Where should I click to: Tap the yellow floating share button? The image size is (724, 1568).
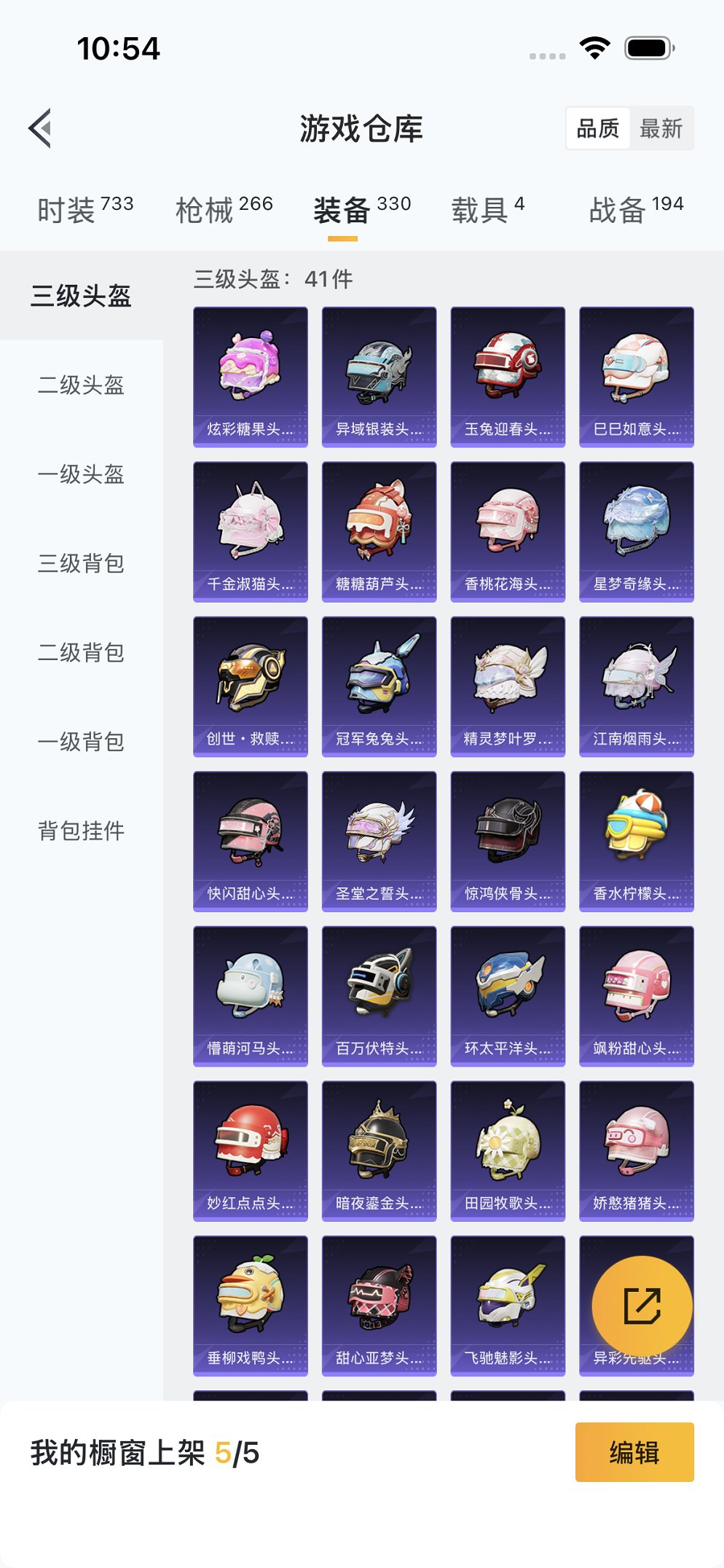click(642, 1306)
